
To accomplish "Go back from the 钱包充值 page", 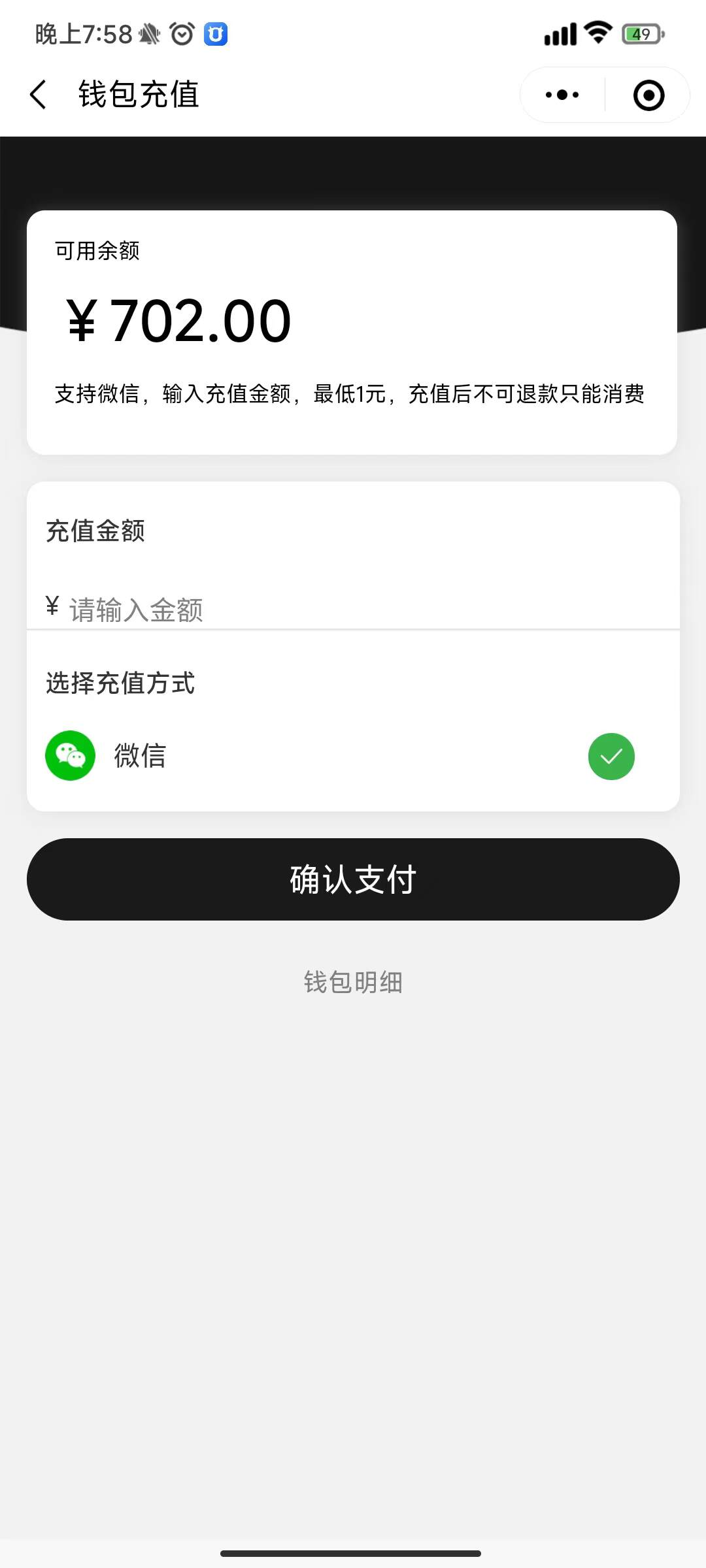I will coord(39,95).
